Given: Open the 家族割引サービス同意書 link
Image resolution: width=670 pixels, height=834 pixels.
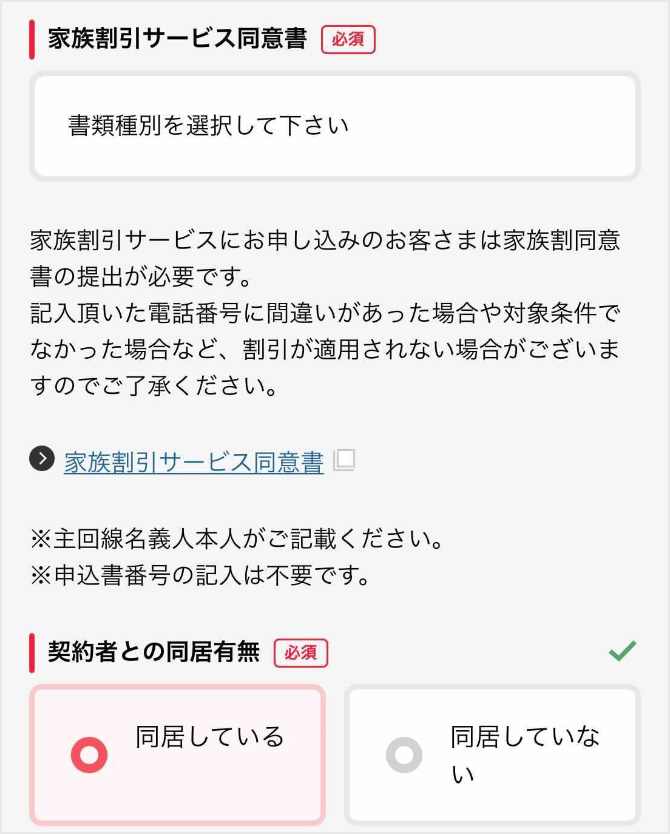Looking at the screenshot, I should coord(193,461).
